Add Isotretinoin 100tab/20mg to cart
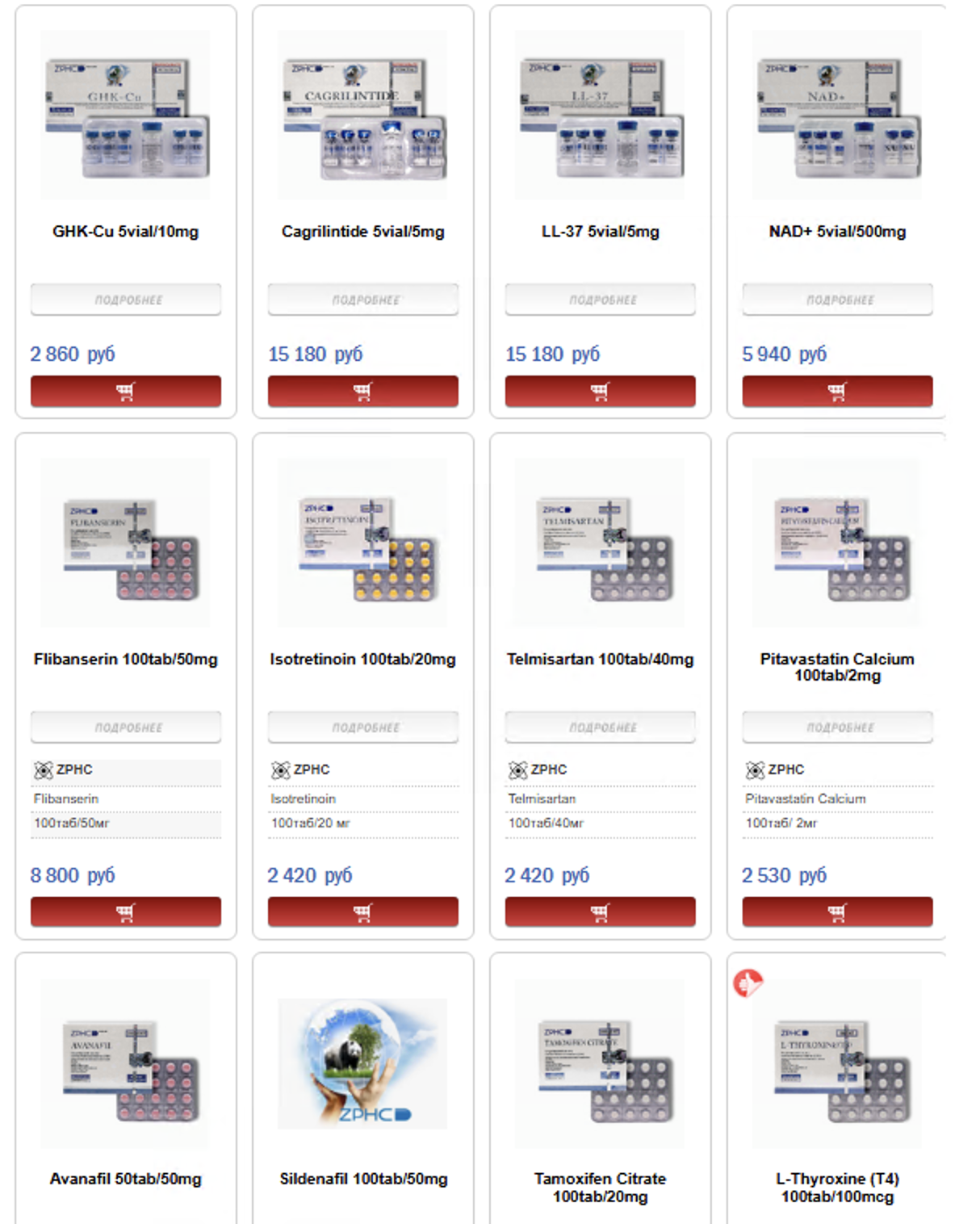 pos(362,912)
